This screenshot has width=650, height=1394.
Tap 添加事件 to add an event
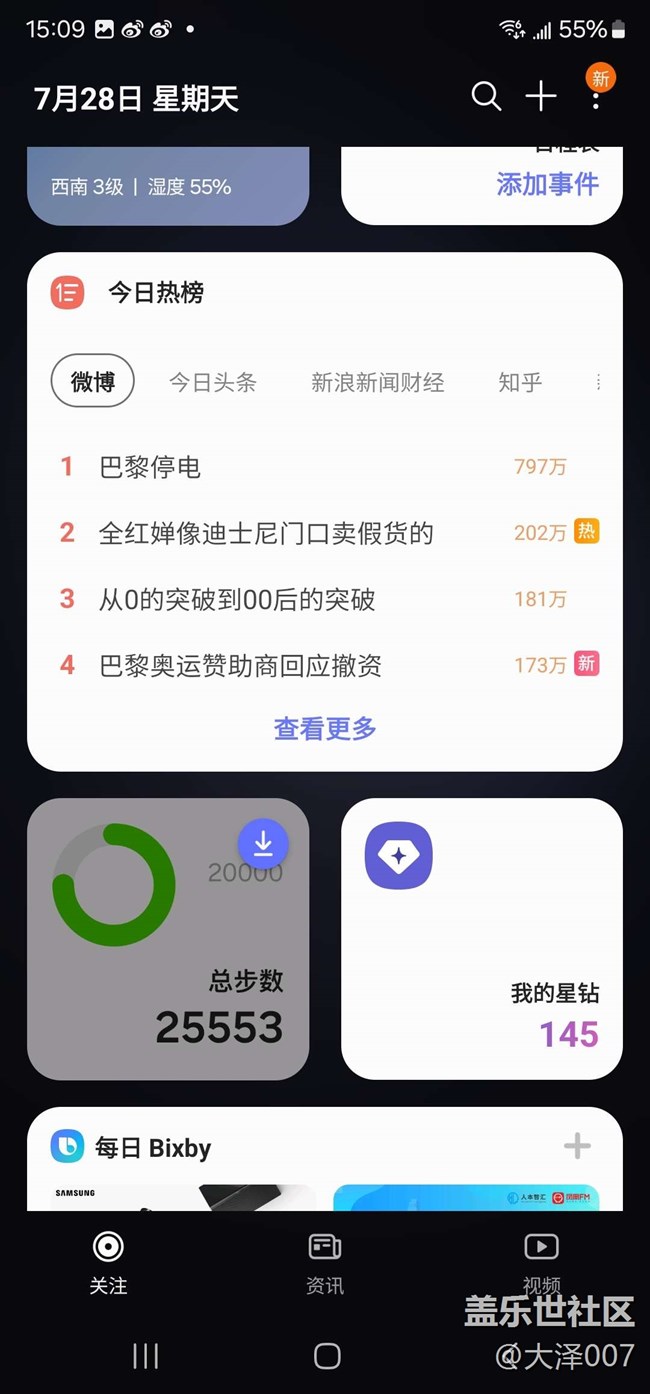pyautogui.click(x=548, y=184)
